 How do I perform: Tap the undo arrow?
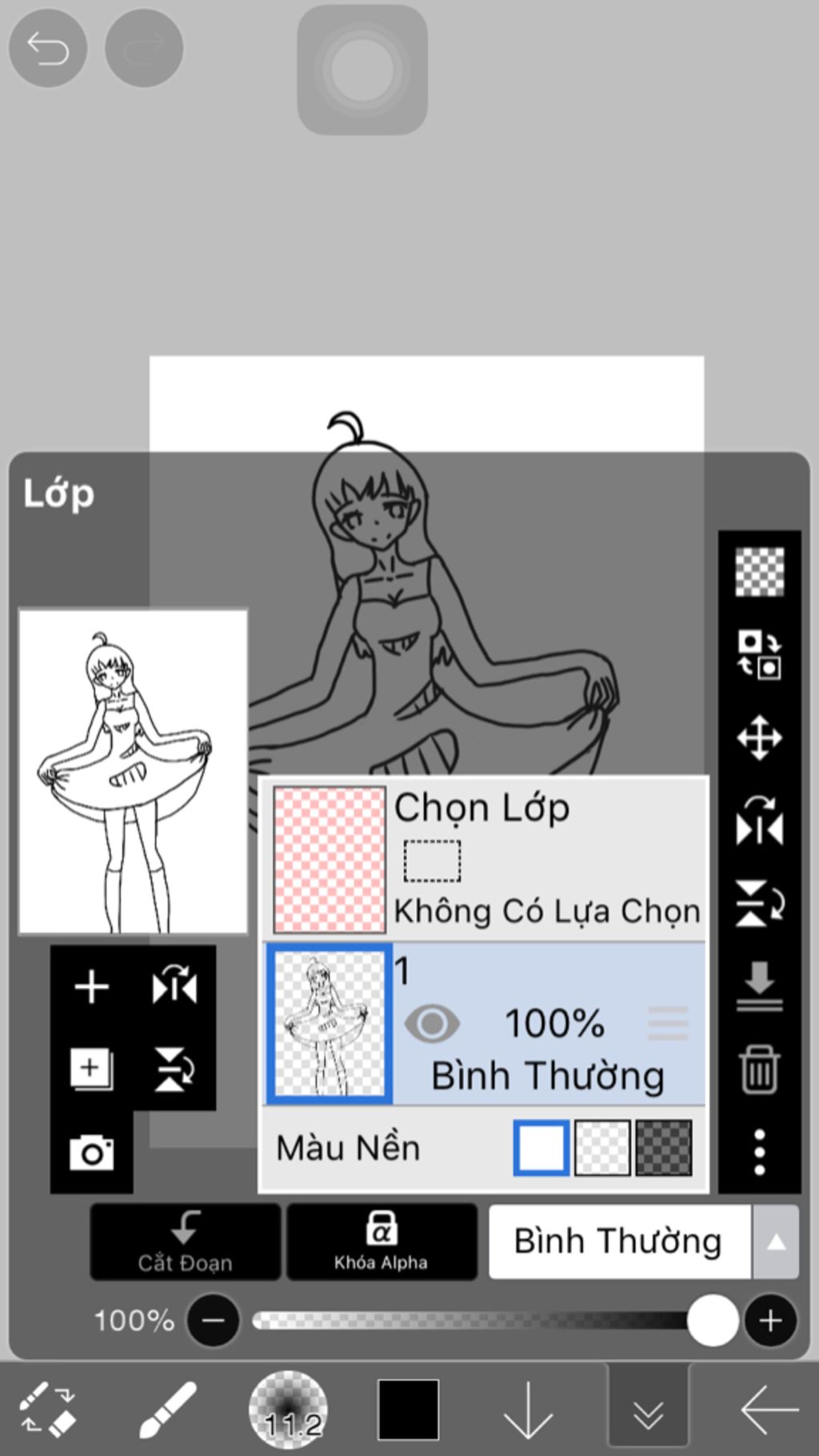[x=48, y=49]
